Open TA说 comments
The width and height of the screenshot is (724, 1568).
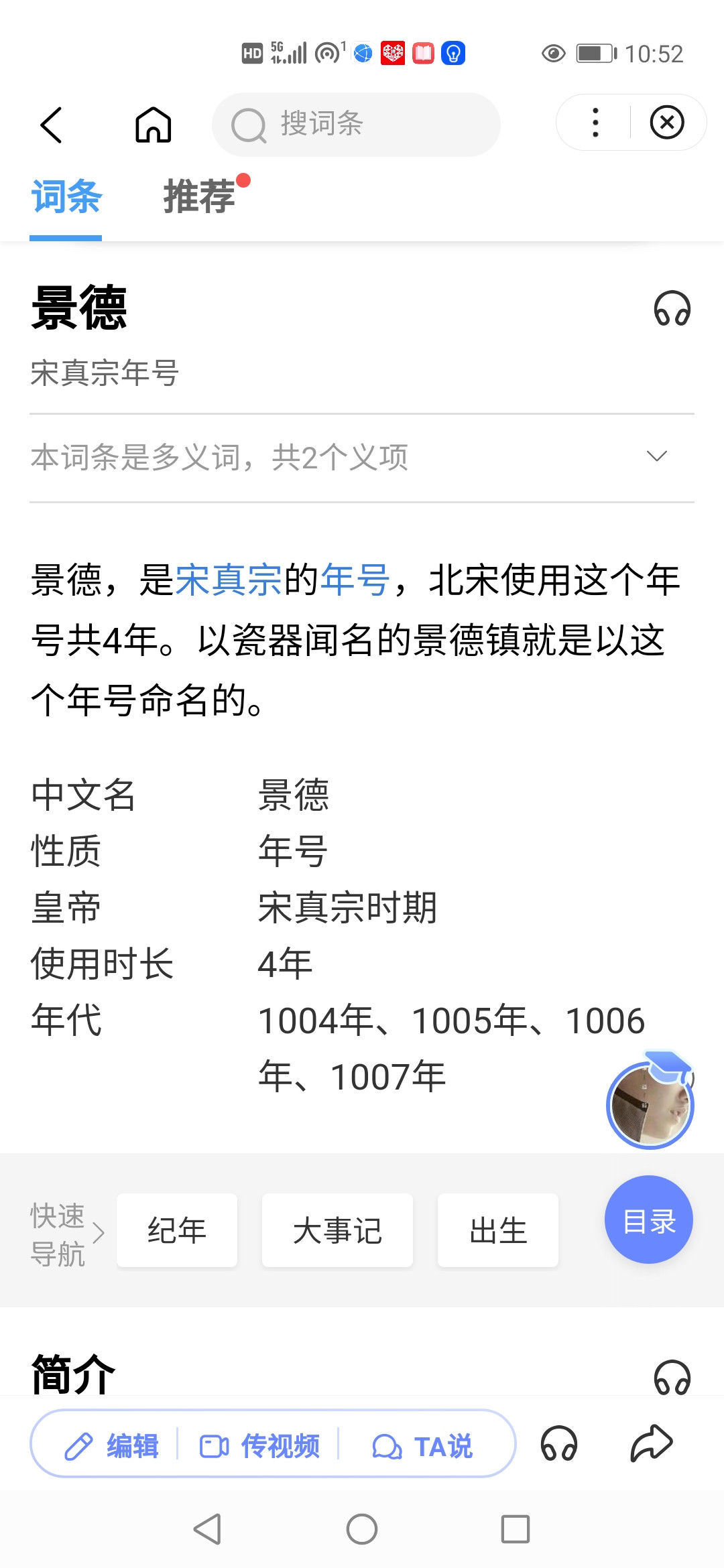click(x=423, y=1445)
